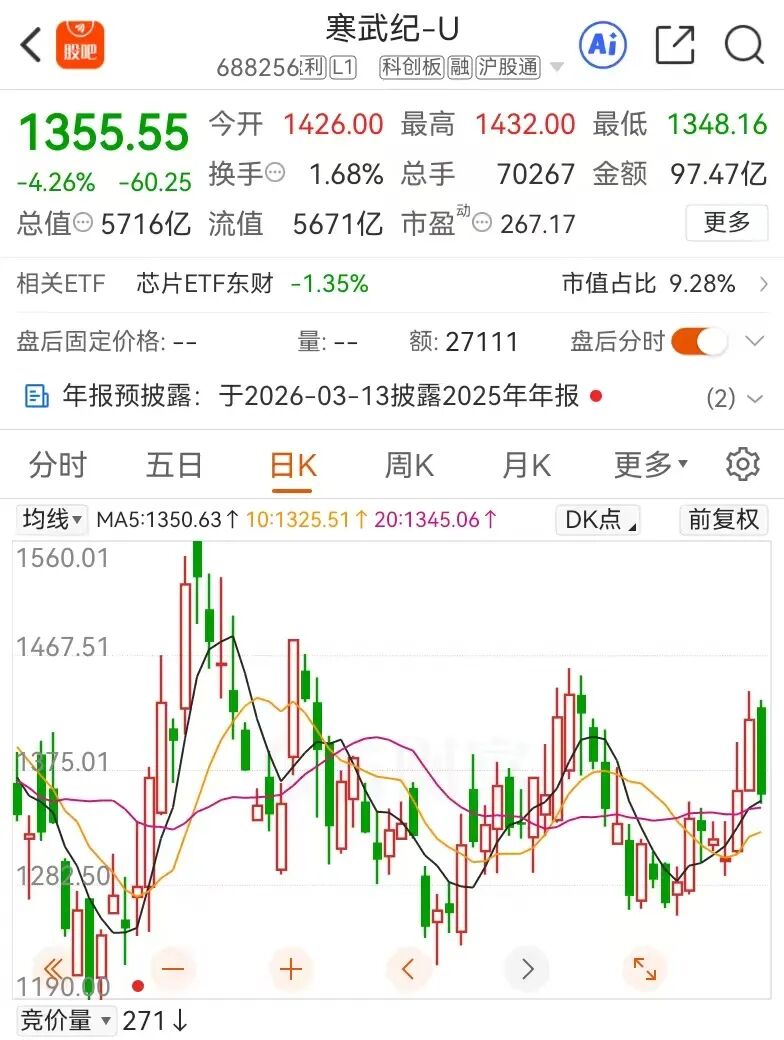
Task: Go back to the previous page
Action: pyautogui.click(x=32, y=45)
